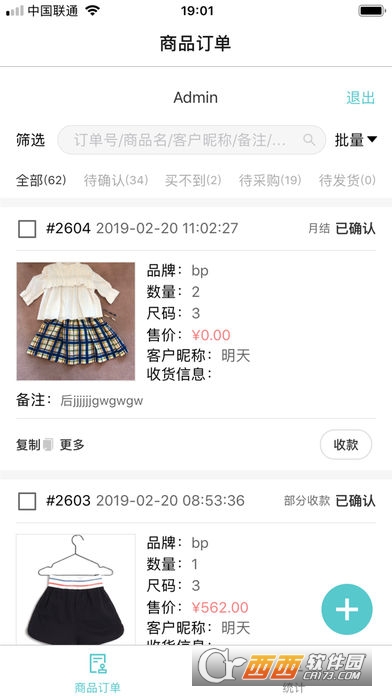The width and height of the screenshot is (392, 696).
Task: Check the box for order #2603
Action: pyautogui.click(x=27, y=502)
